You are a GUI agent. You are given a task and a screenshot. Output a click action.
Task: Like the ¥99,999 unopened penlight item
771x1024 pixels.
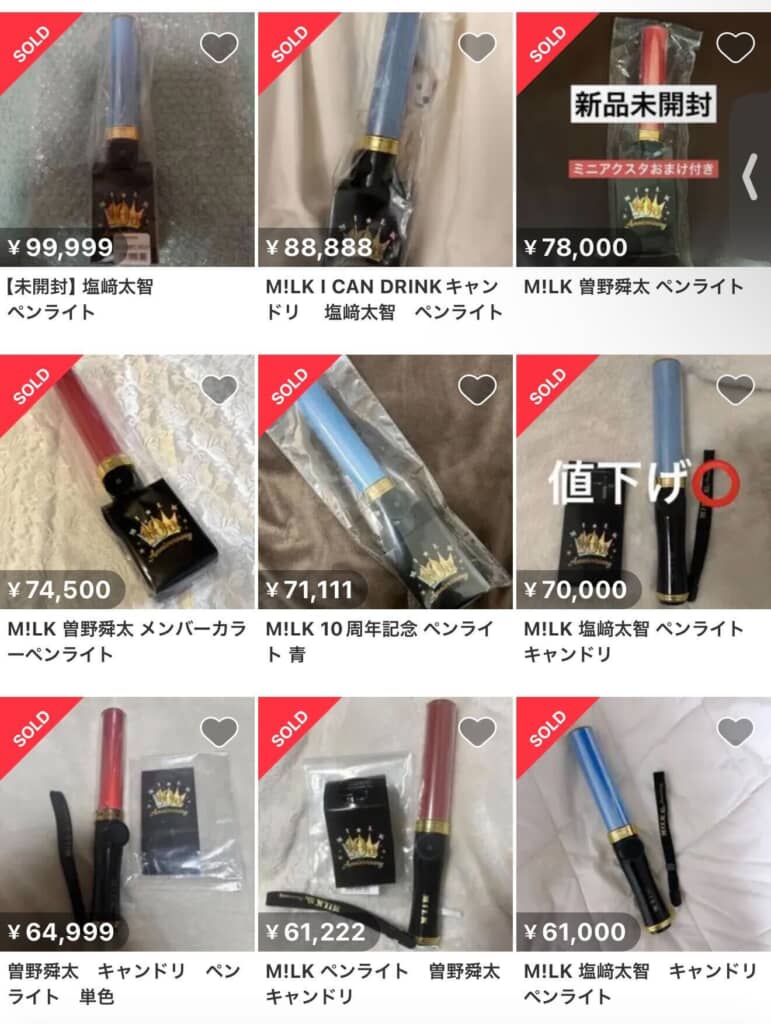point(219,47)
